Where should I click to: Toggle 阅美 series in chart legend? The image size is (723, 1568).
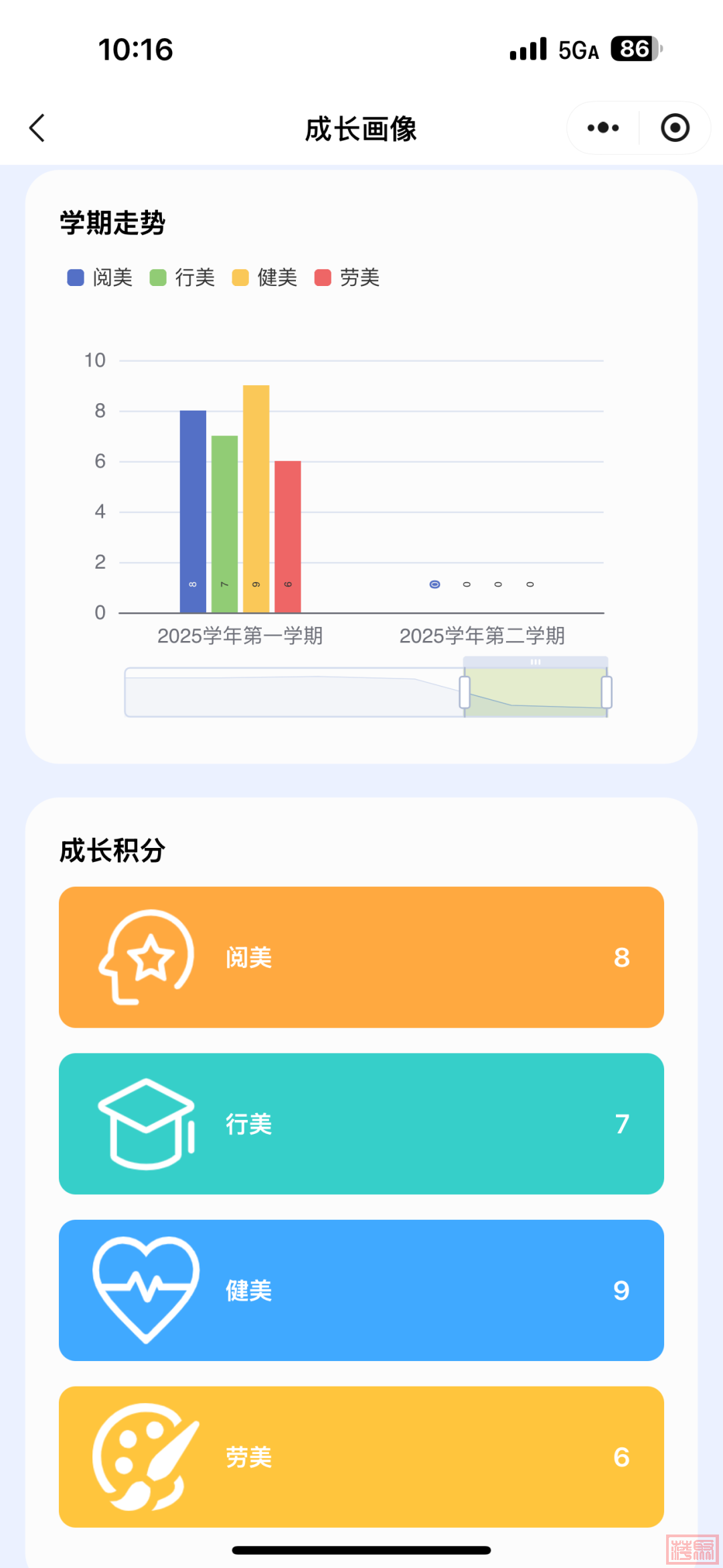click(100, 277)
